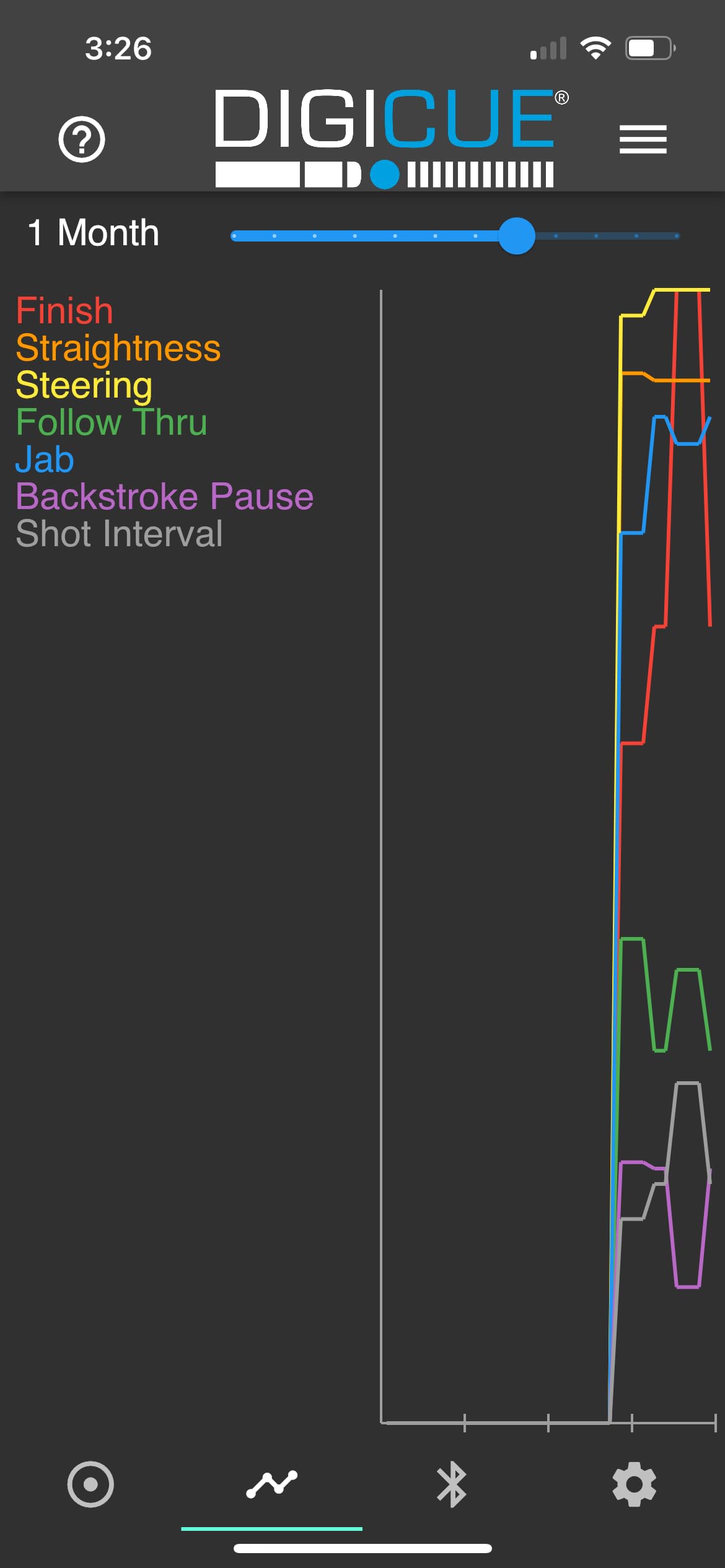The height and width of the screenshot is (1568, 725).
Task: Toggle the Backstroke Pause line
Action: pos(164,497)
